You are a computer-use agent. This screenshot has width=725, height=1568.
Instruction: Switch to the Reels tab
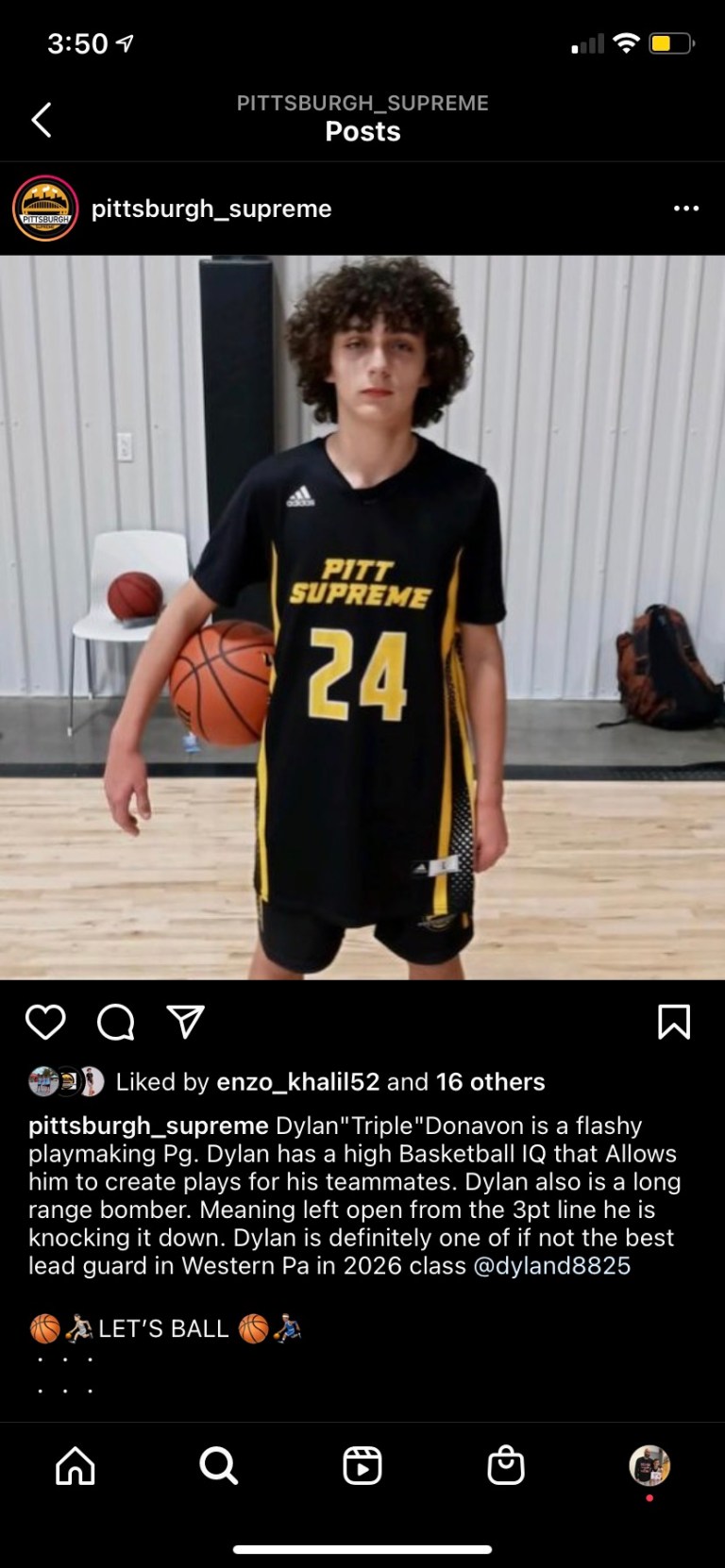pyautogui.click(x=362, y=1466)
